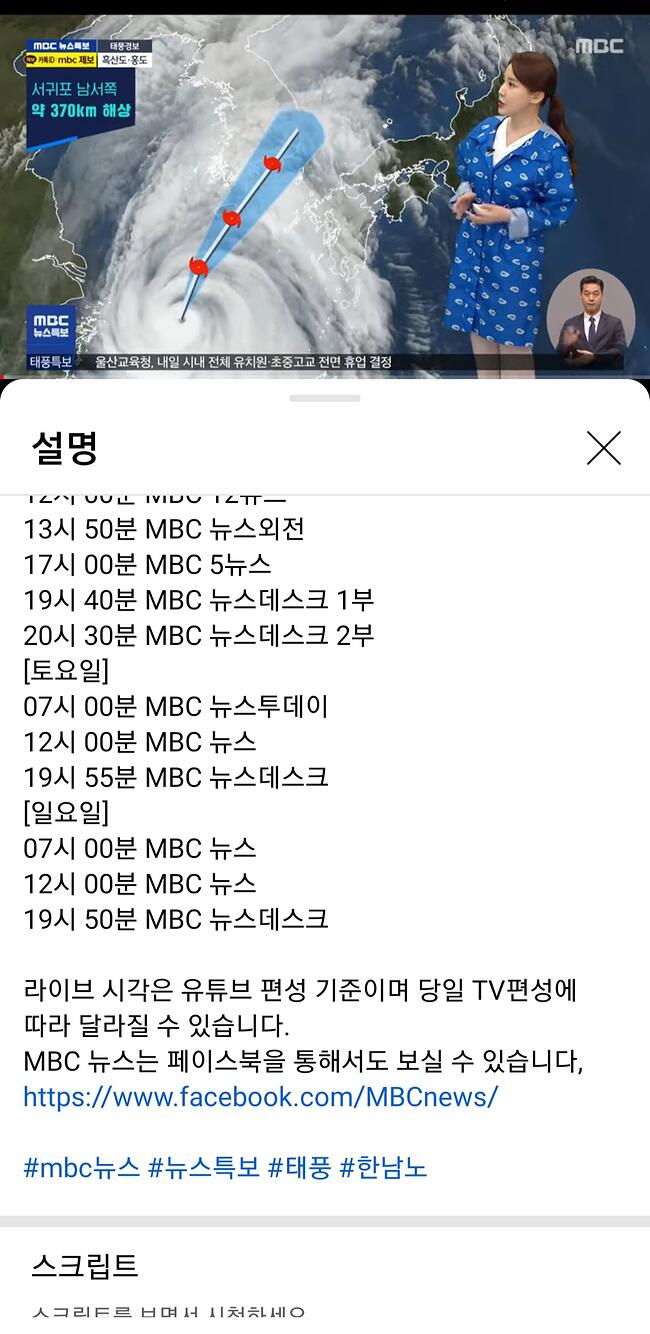Screen dimensions: 650x1334
Task: Open the #뉴스특보 hashtag
Action: pyautogui.click(x=203, y=1167)
